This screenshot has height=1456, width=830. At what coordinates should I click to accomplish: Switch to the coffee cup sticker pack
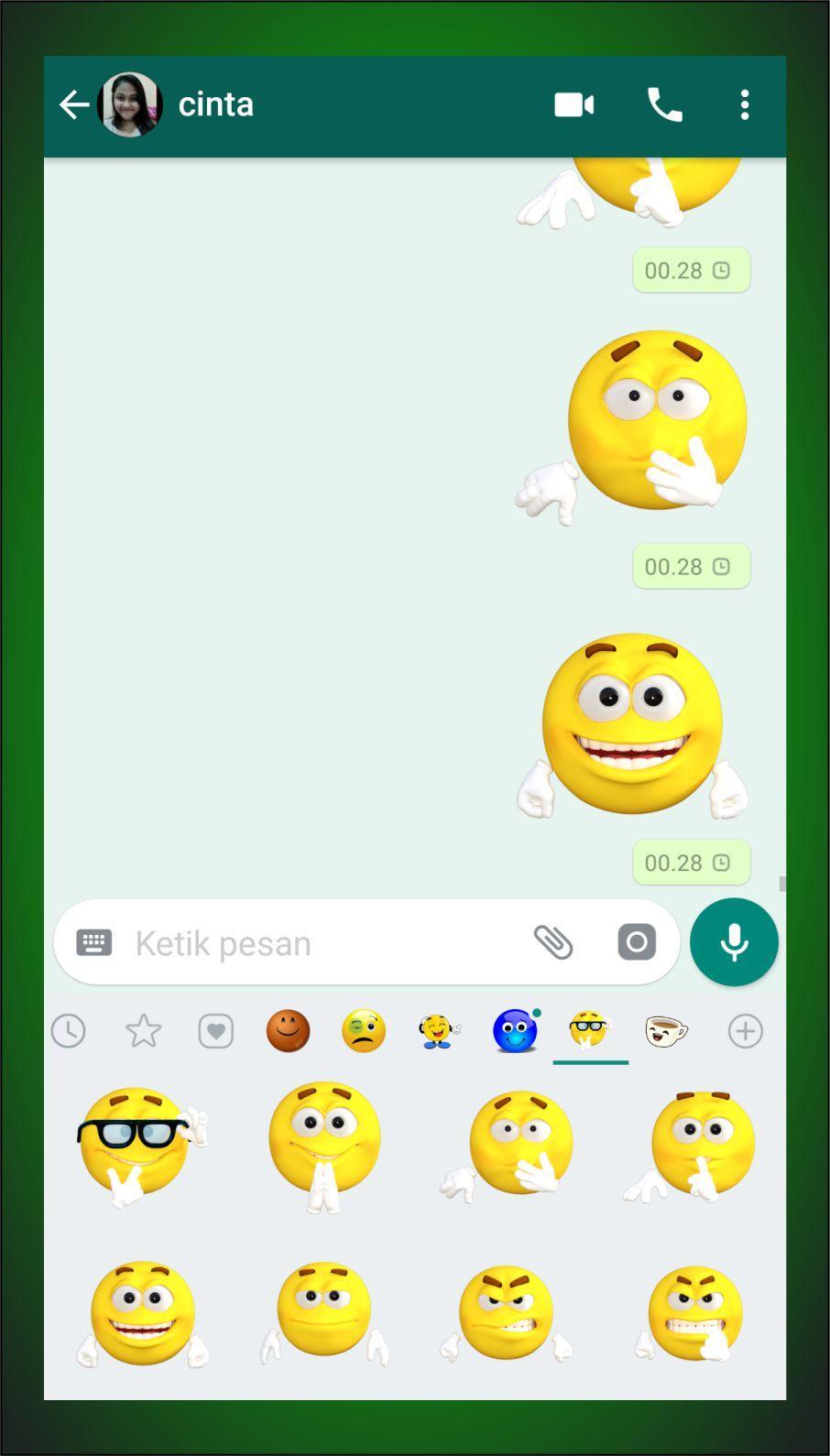pos(666,1031)
